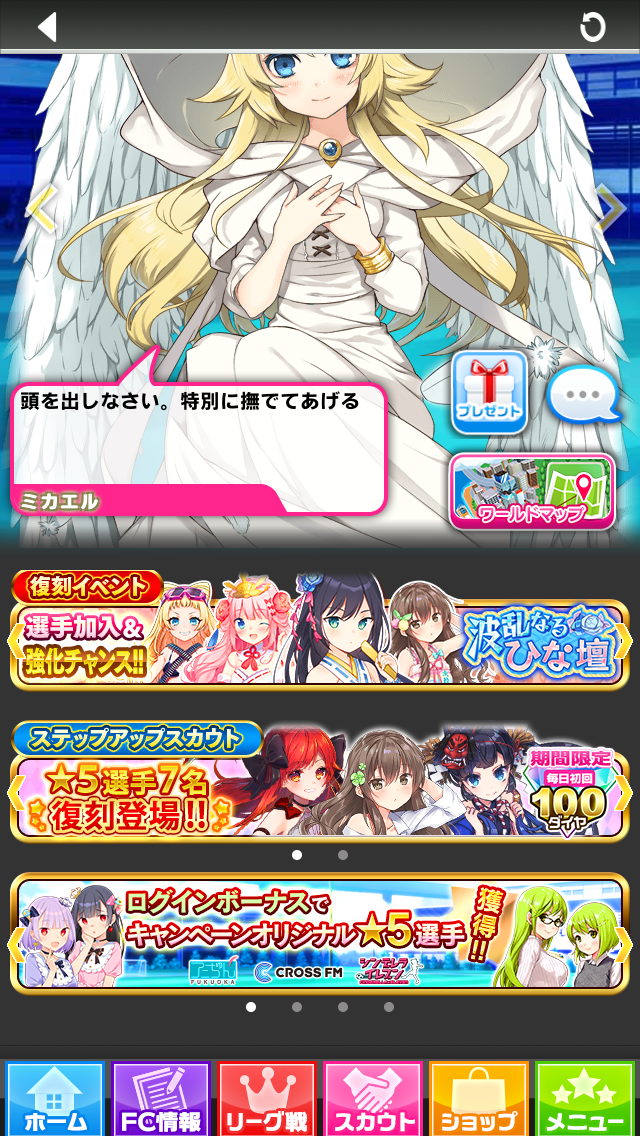Open the speech bubble chat icon
The width and height of the screenshot is (640, 1136).
tap(583, 394)
